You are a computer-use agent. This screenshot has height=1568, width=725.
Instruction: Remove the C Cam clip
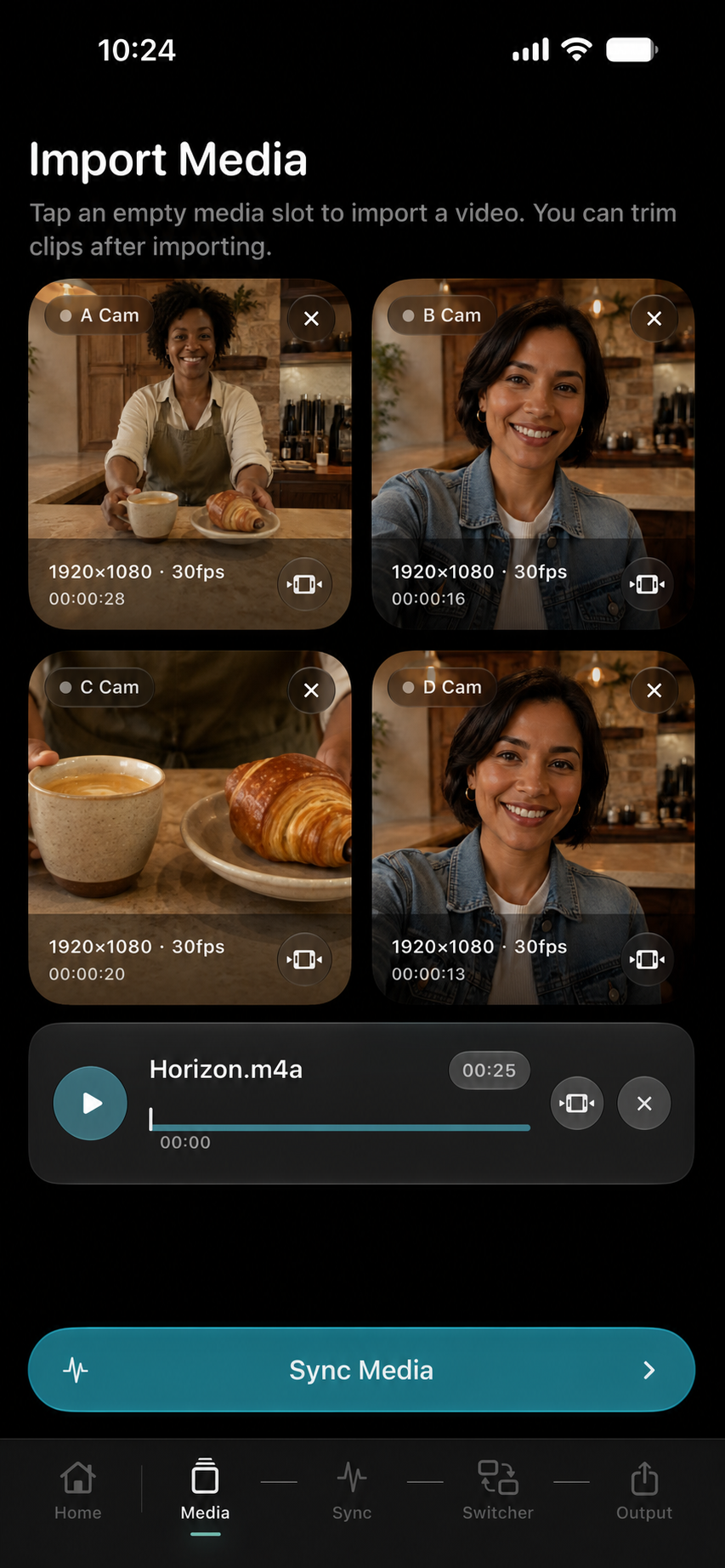point(311,690)
